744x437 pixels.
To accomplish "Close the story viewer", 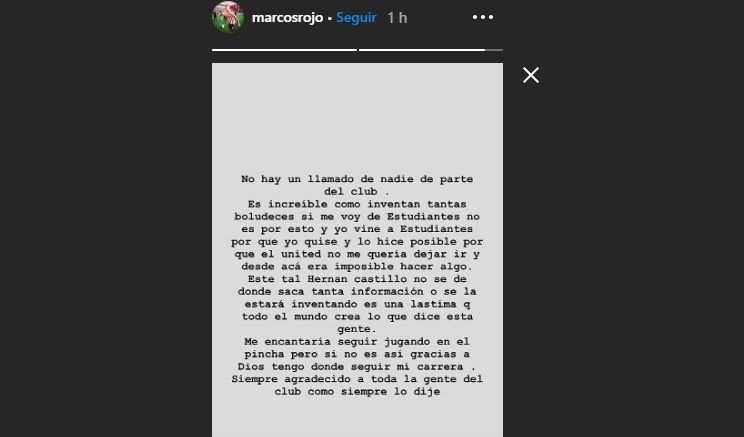I will [531, 75].
